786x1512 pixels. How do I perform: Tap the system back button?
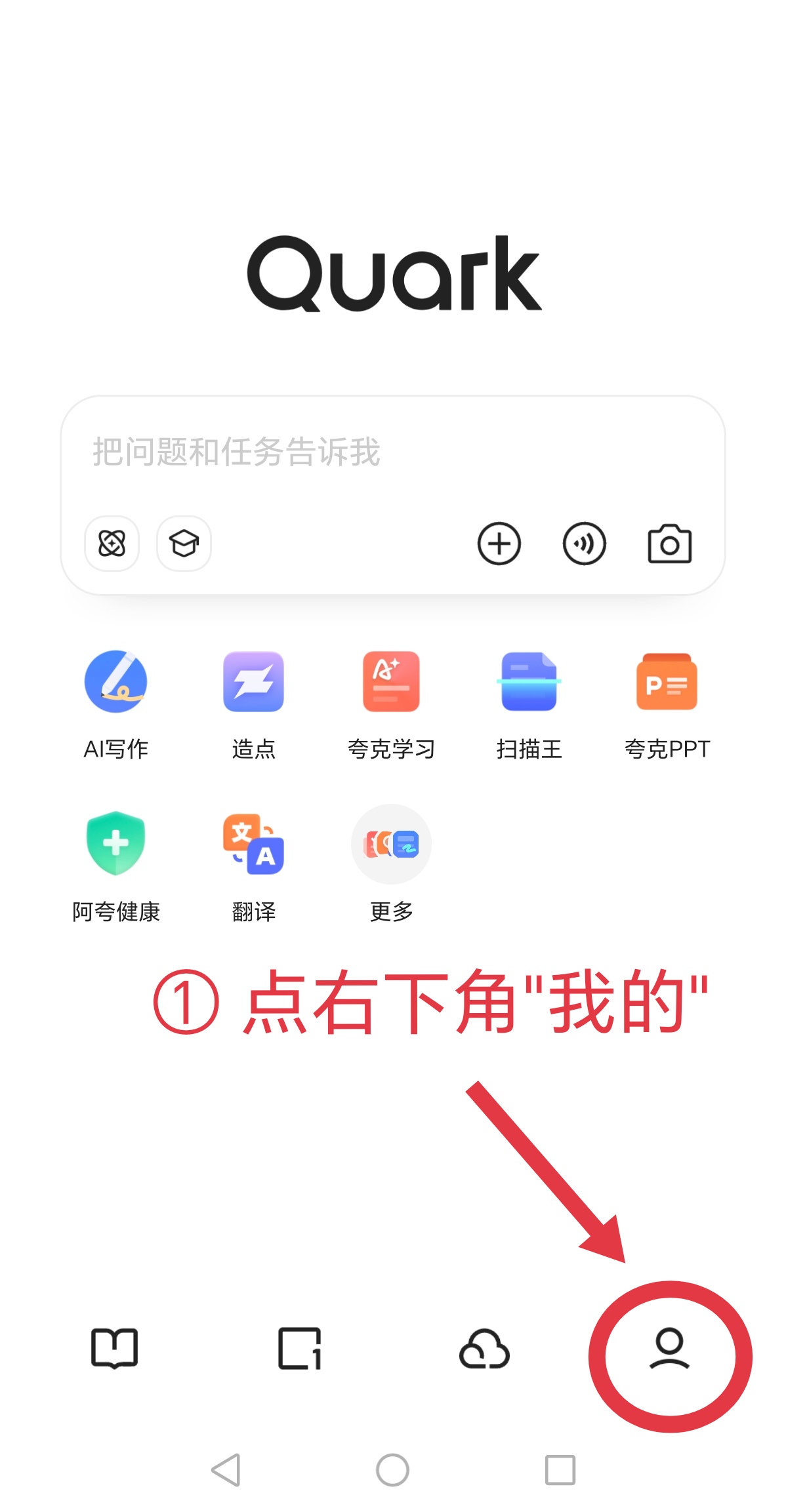tap(226, 1470)
